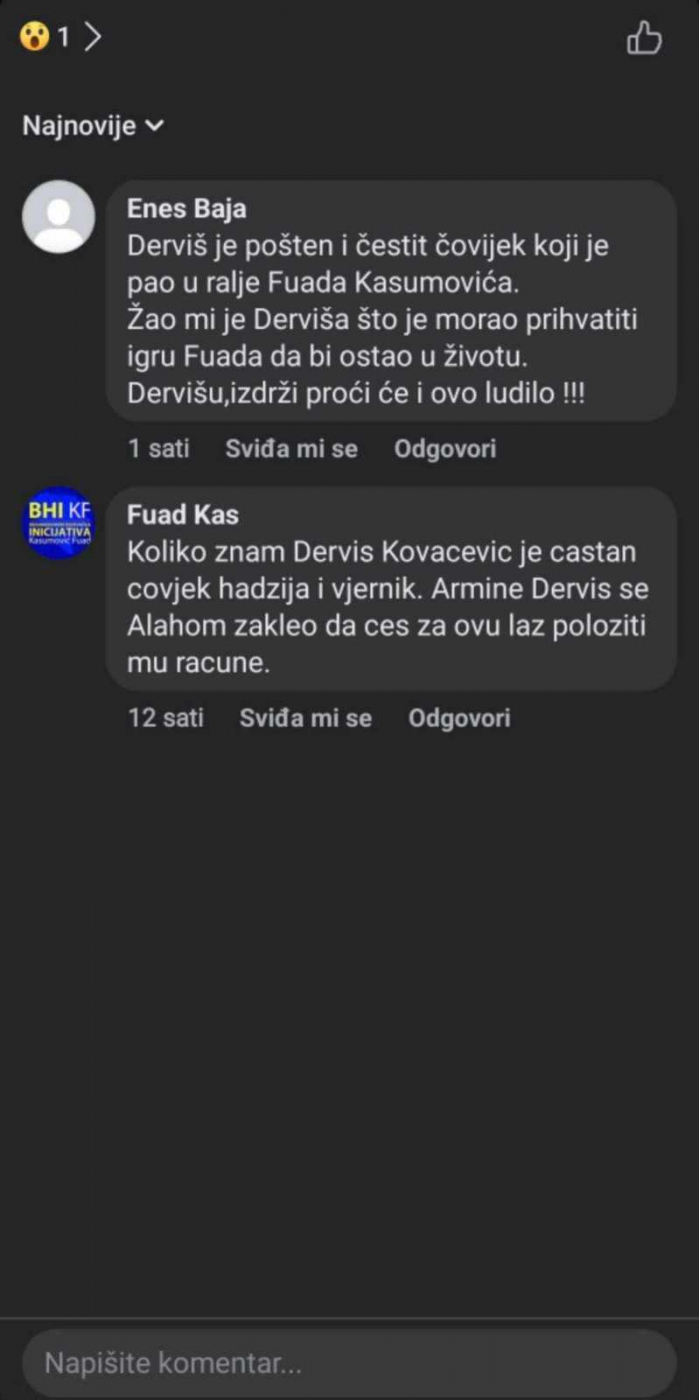Focus the Napišite komentar input field
This screenshot has height=1400, width=699.
pos(349,1363)
